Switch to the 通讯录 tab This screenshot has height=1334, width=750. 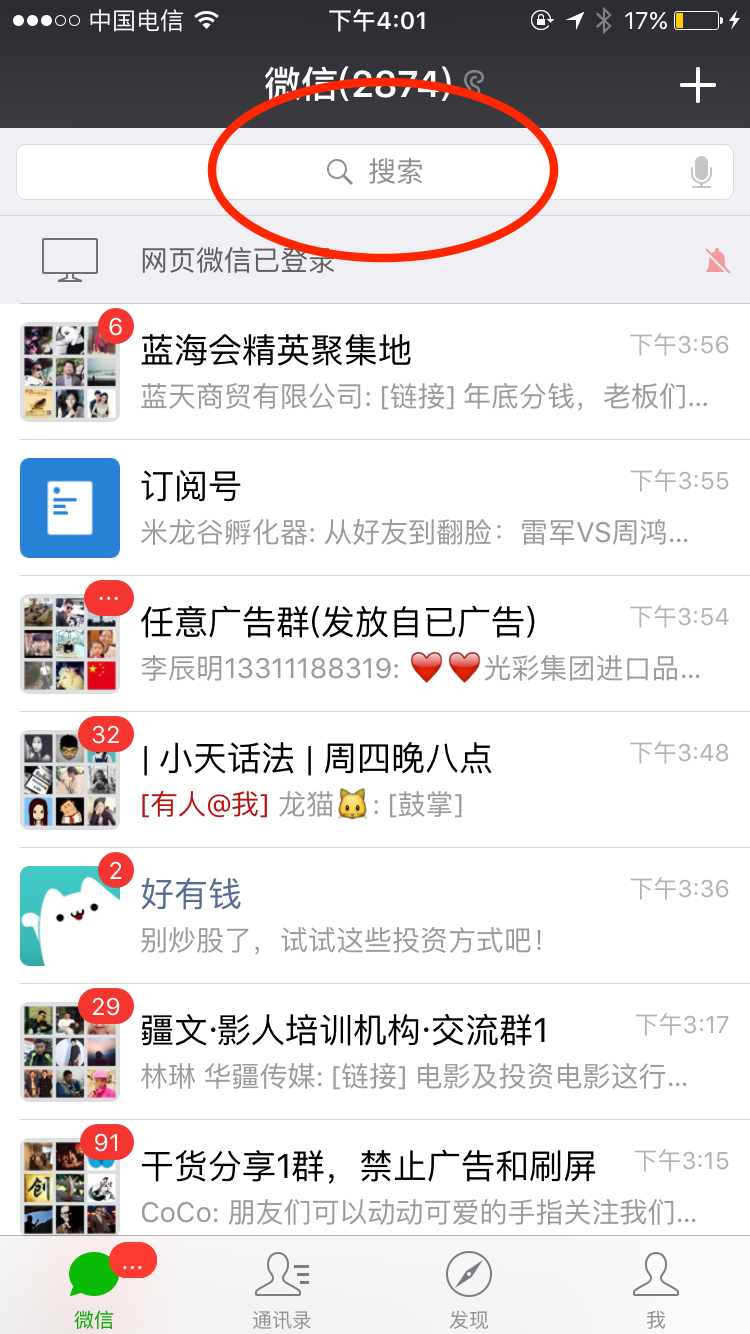281,1288
